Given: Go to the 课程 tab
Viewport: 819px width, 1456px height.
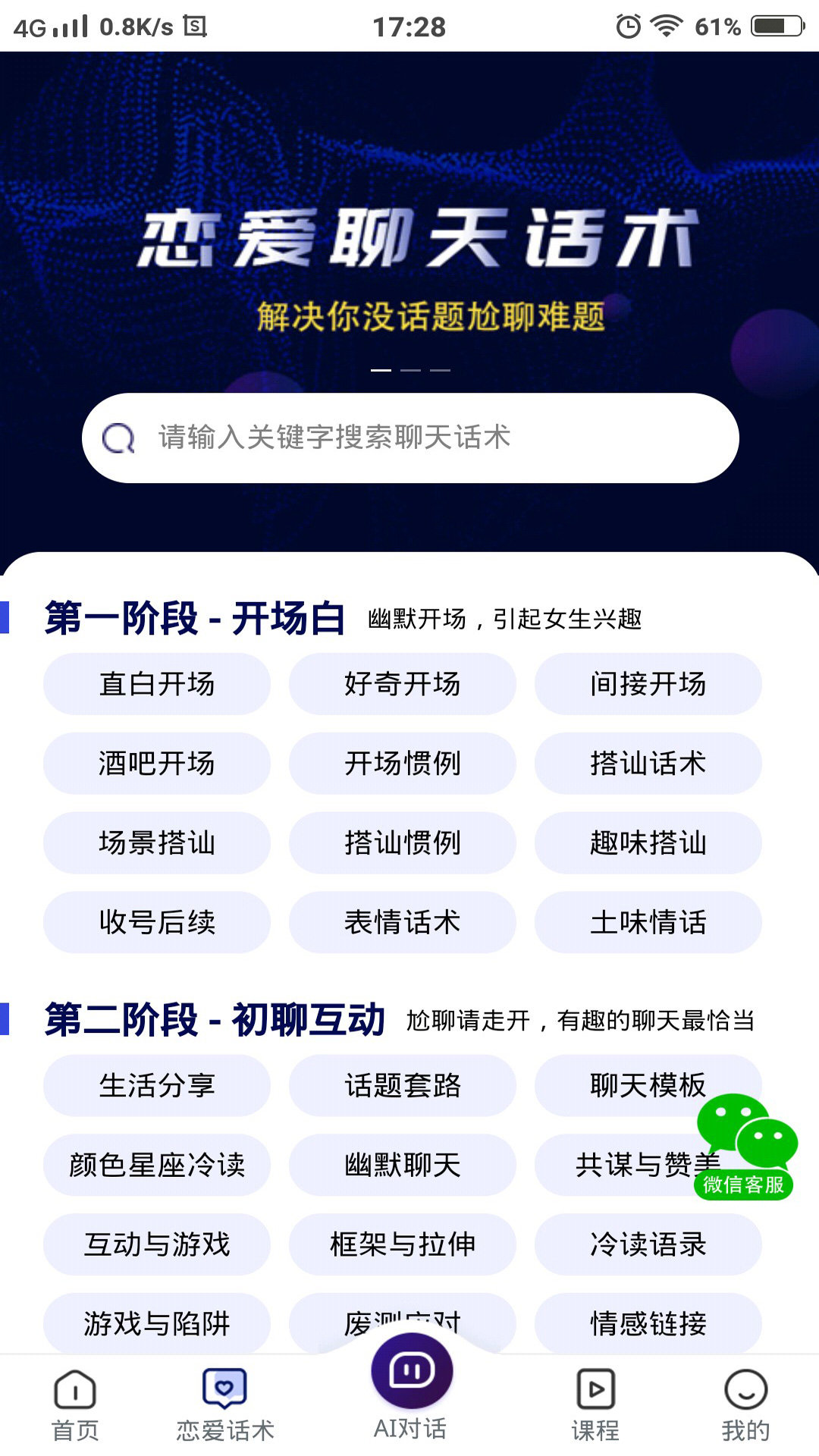Looking at the screenshot, I should (595, 1404).
